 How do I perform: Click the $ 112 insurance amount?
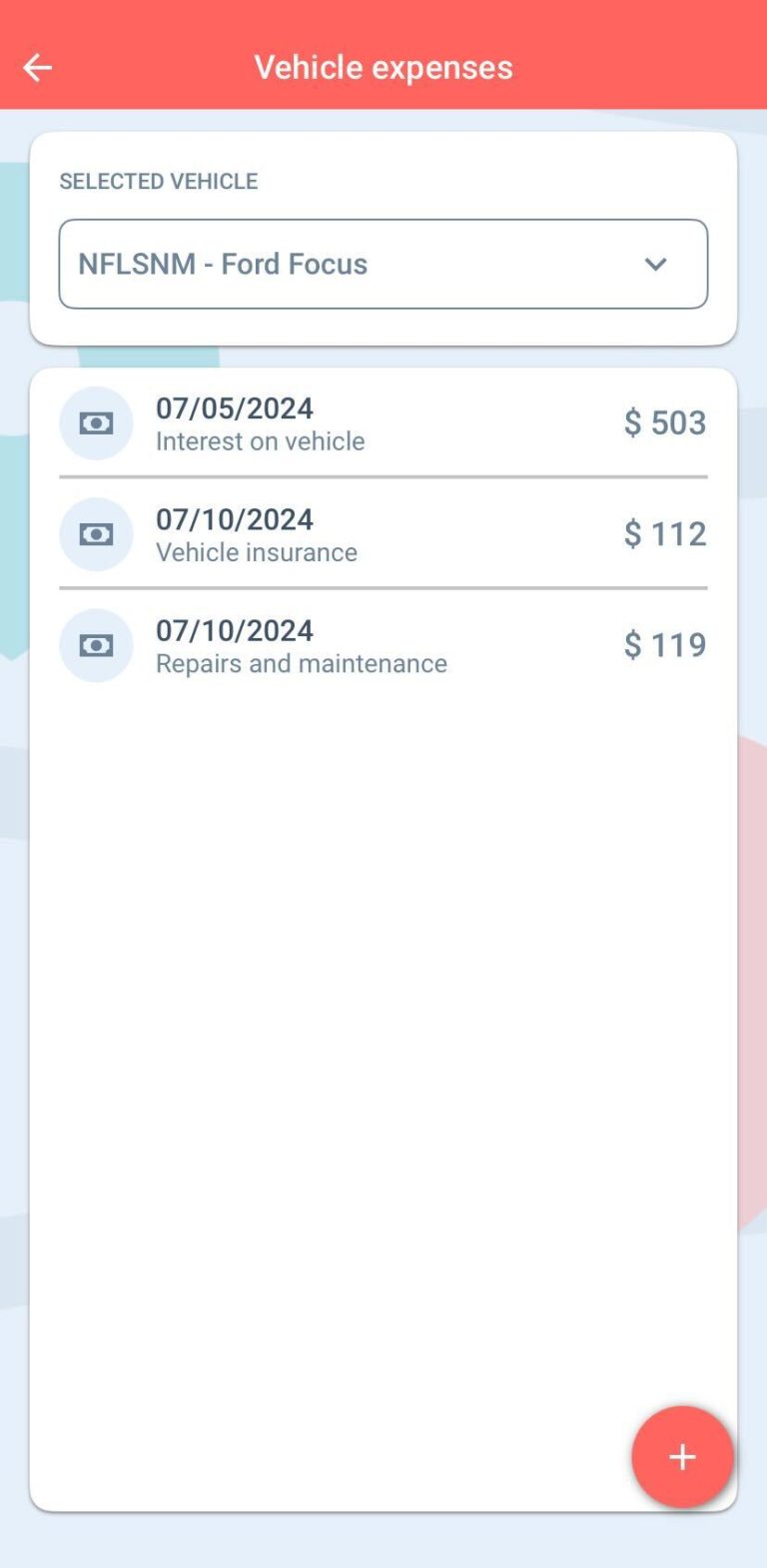(x=664, y=534)
